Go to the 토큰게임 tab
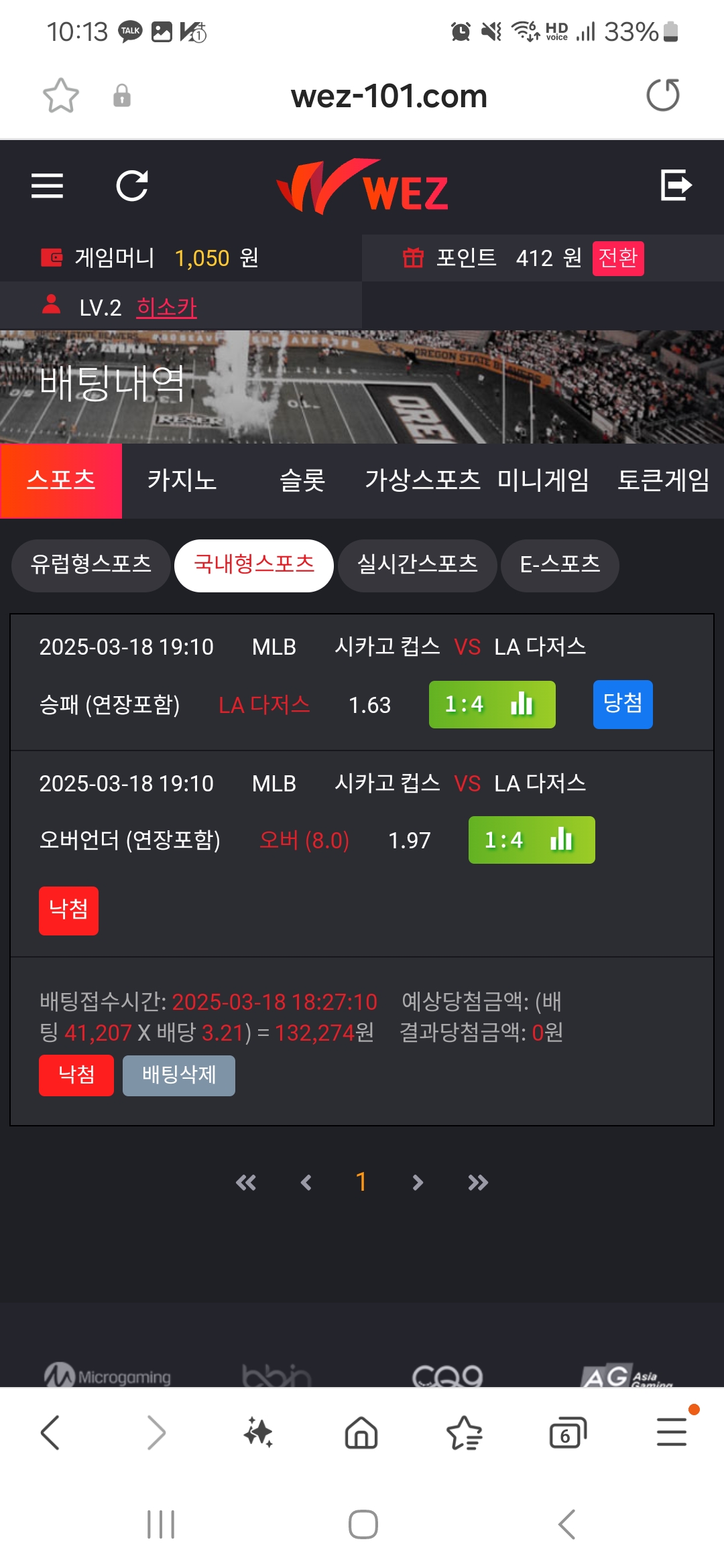The width and height of the screenshot is (724, 1568). click(x=663, y=480)
